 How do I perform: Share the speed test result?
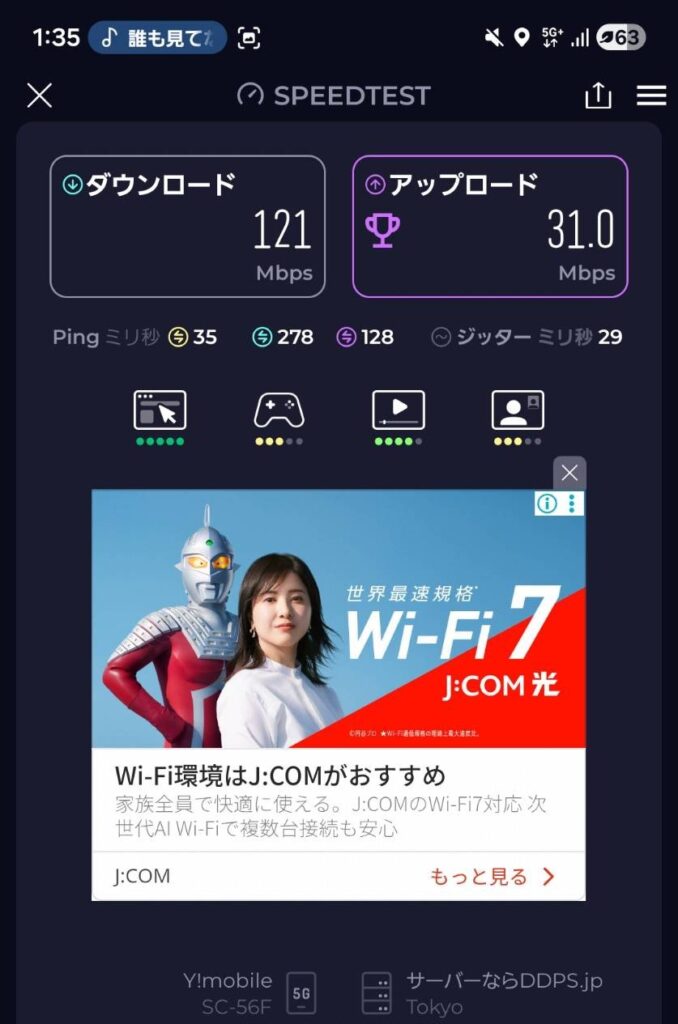(x=597, y=96)
